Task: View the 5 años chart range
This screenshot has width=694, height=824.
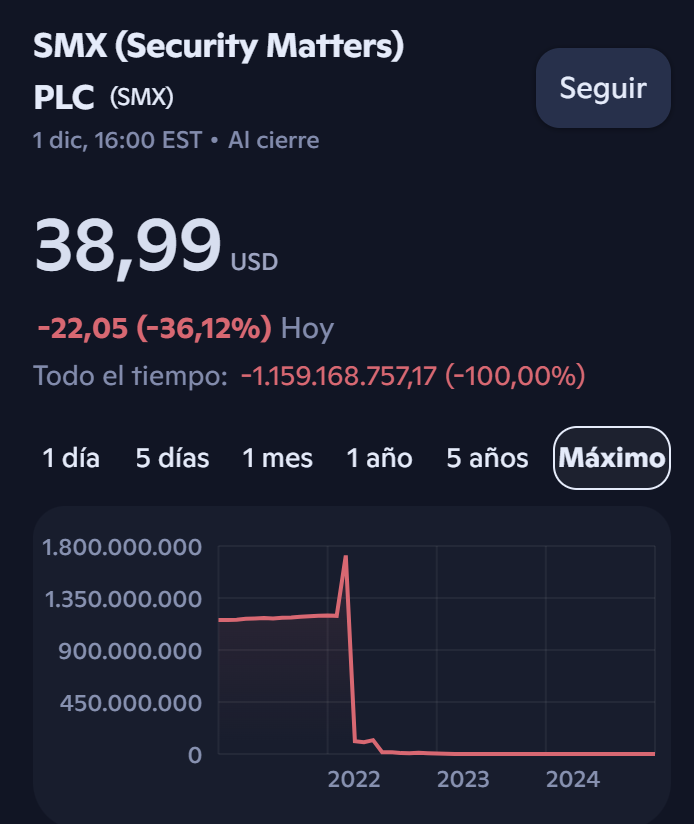Action: (x=487, y=458)
